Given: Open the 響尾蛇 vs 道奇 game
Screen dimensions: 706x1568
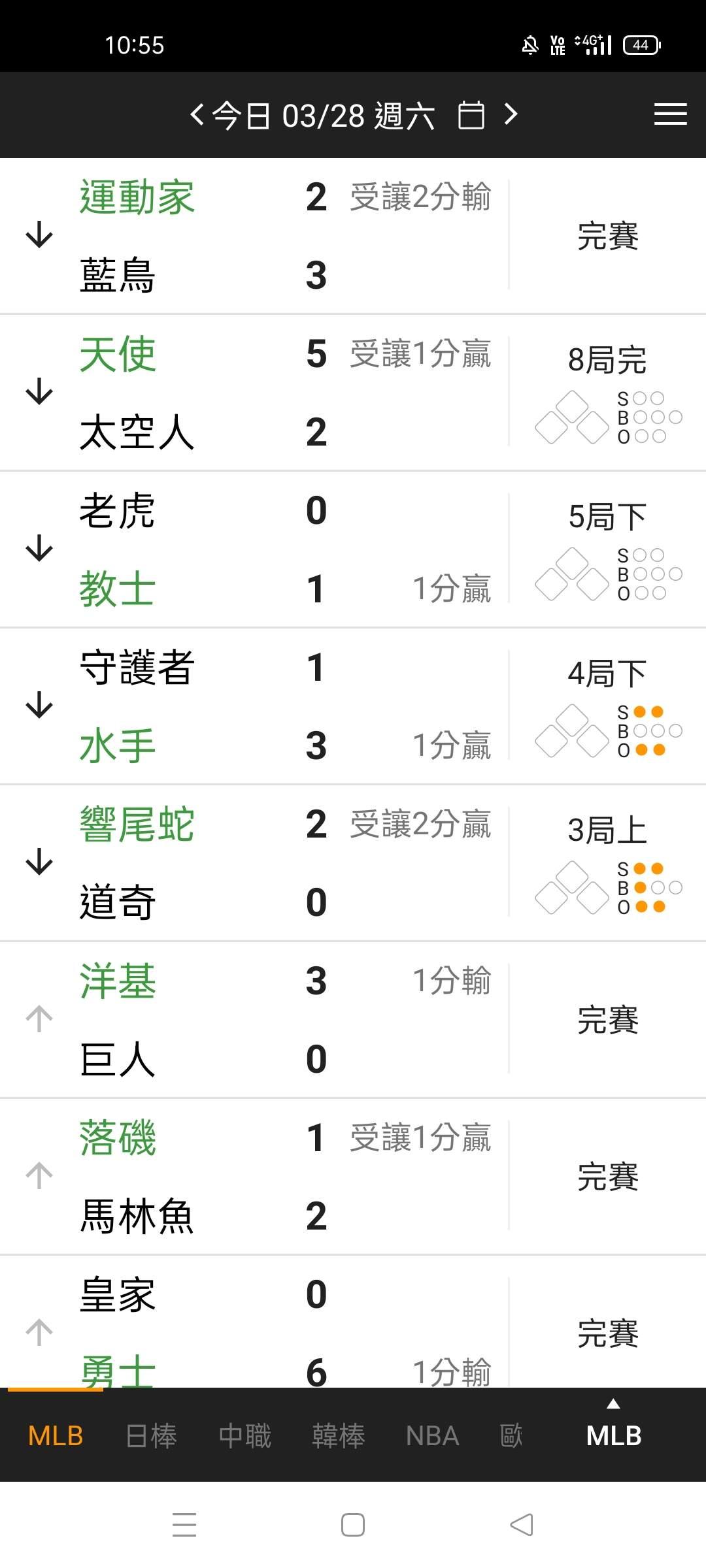Looking at the screenshot, I should (353, 863).
